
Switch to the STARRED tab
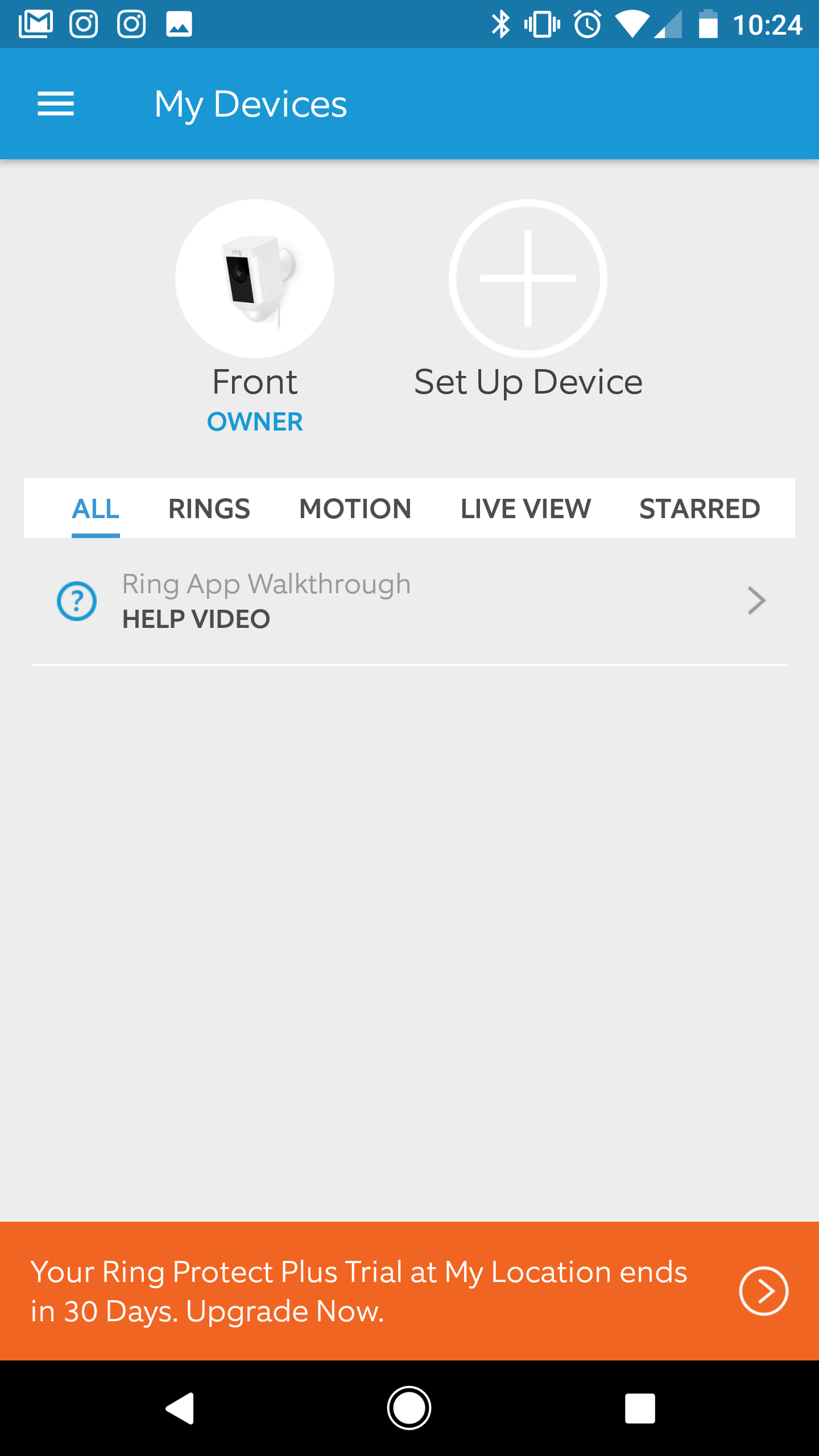(x=700, y=508)
